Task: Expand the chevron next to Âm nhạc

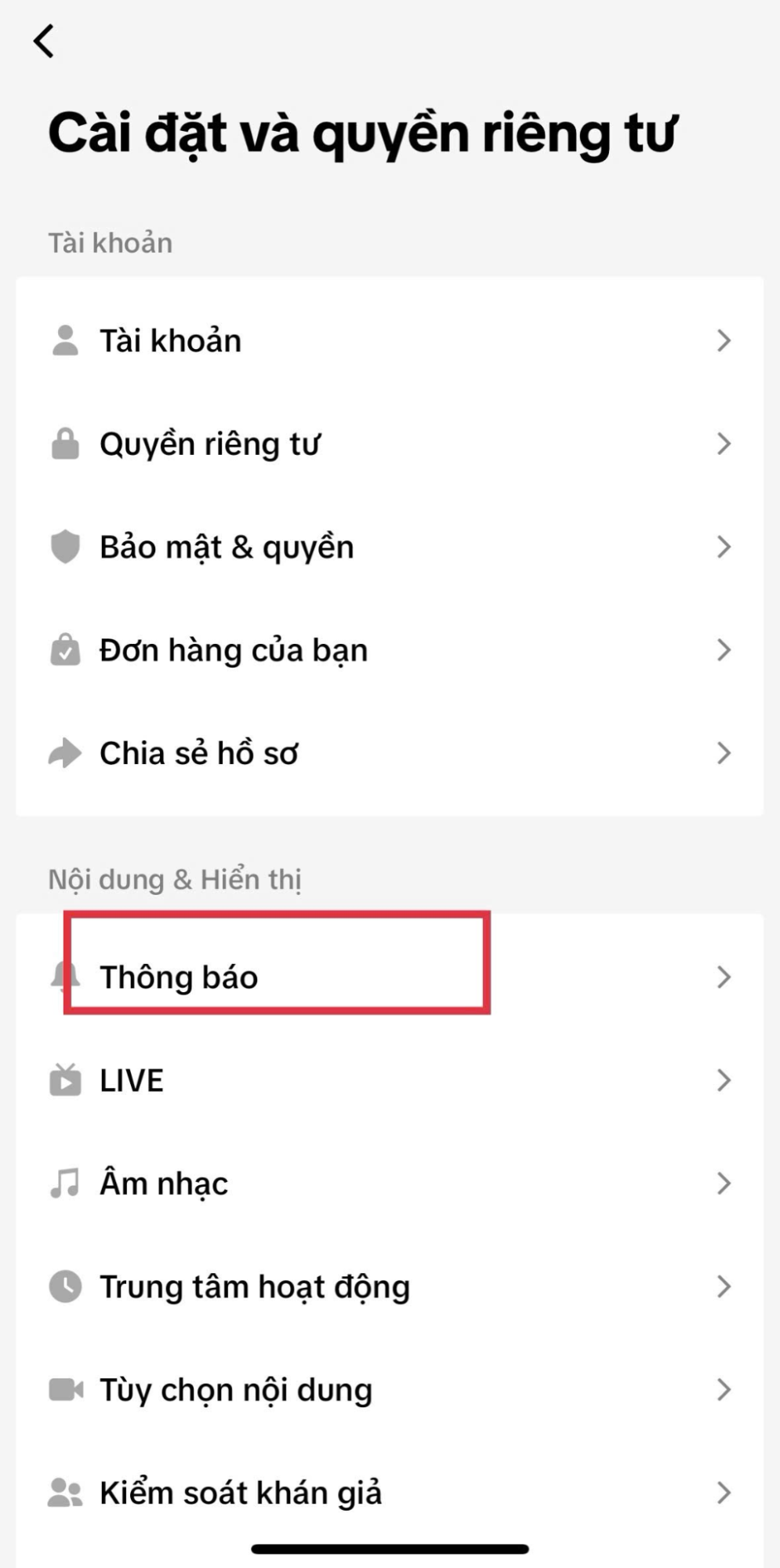Action: click(723, 1183)
